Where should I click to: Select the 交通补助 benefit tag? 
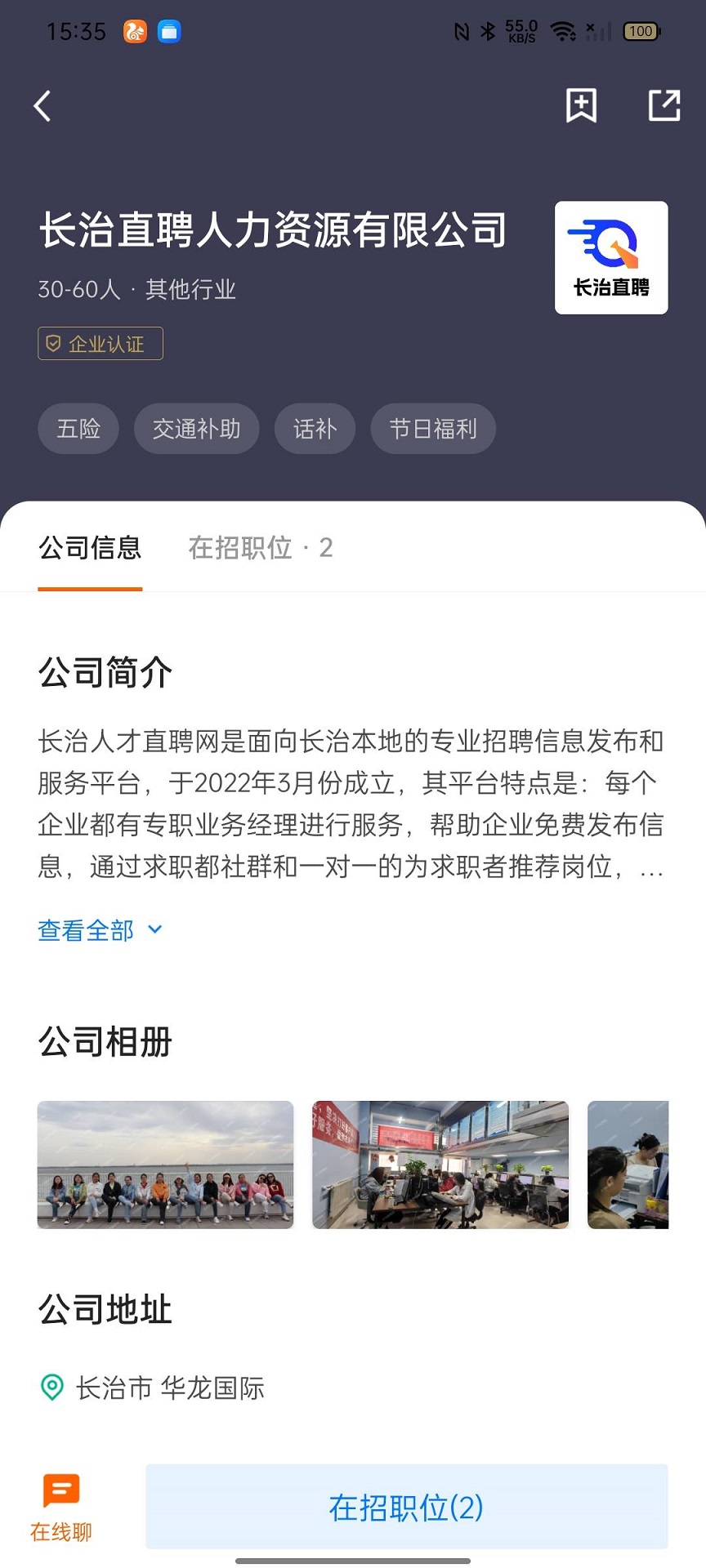coord(196,428)
